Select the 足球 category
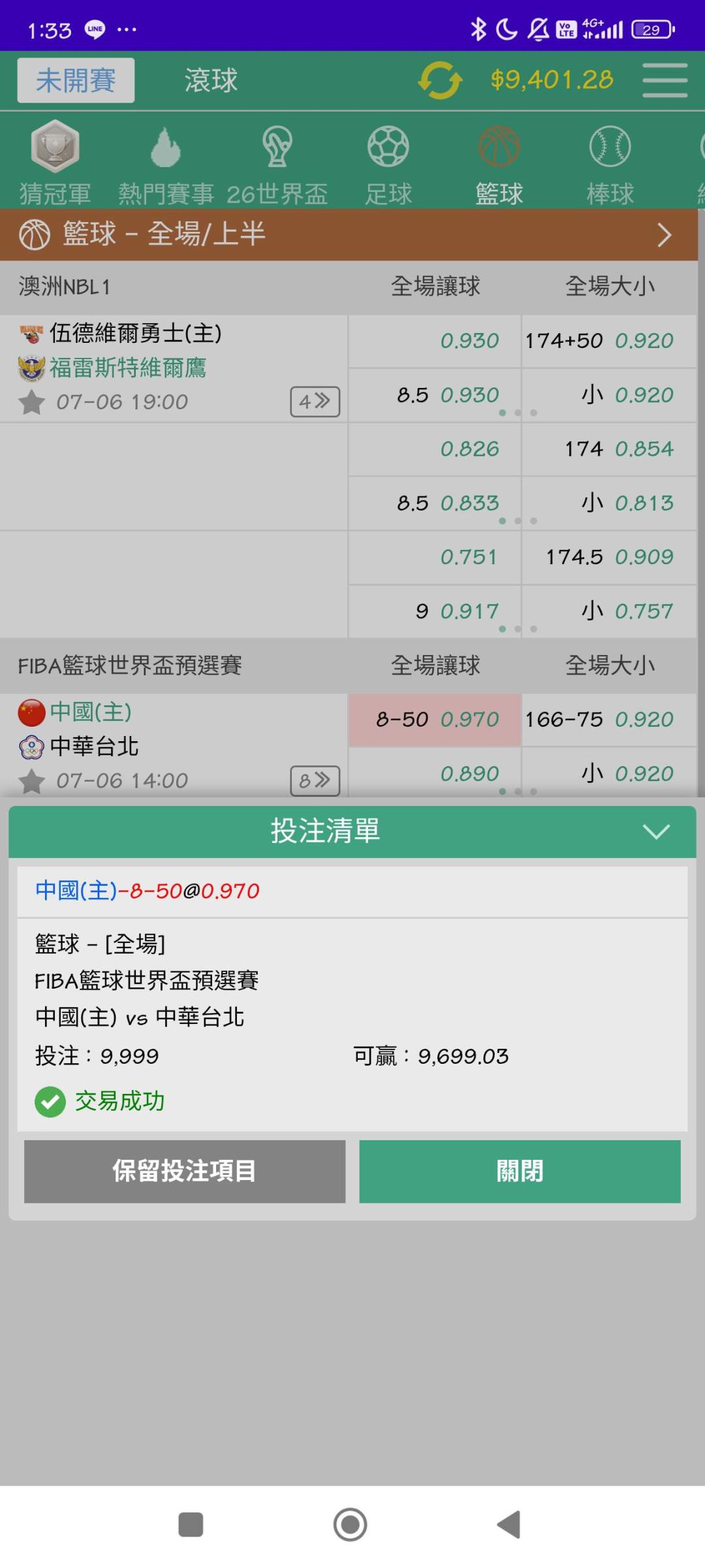 pyautogui.click(x=388, y=163)
